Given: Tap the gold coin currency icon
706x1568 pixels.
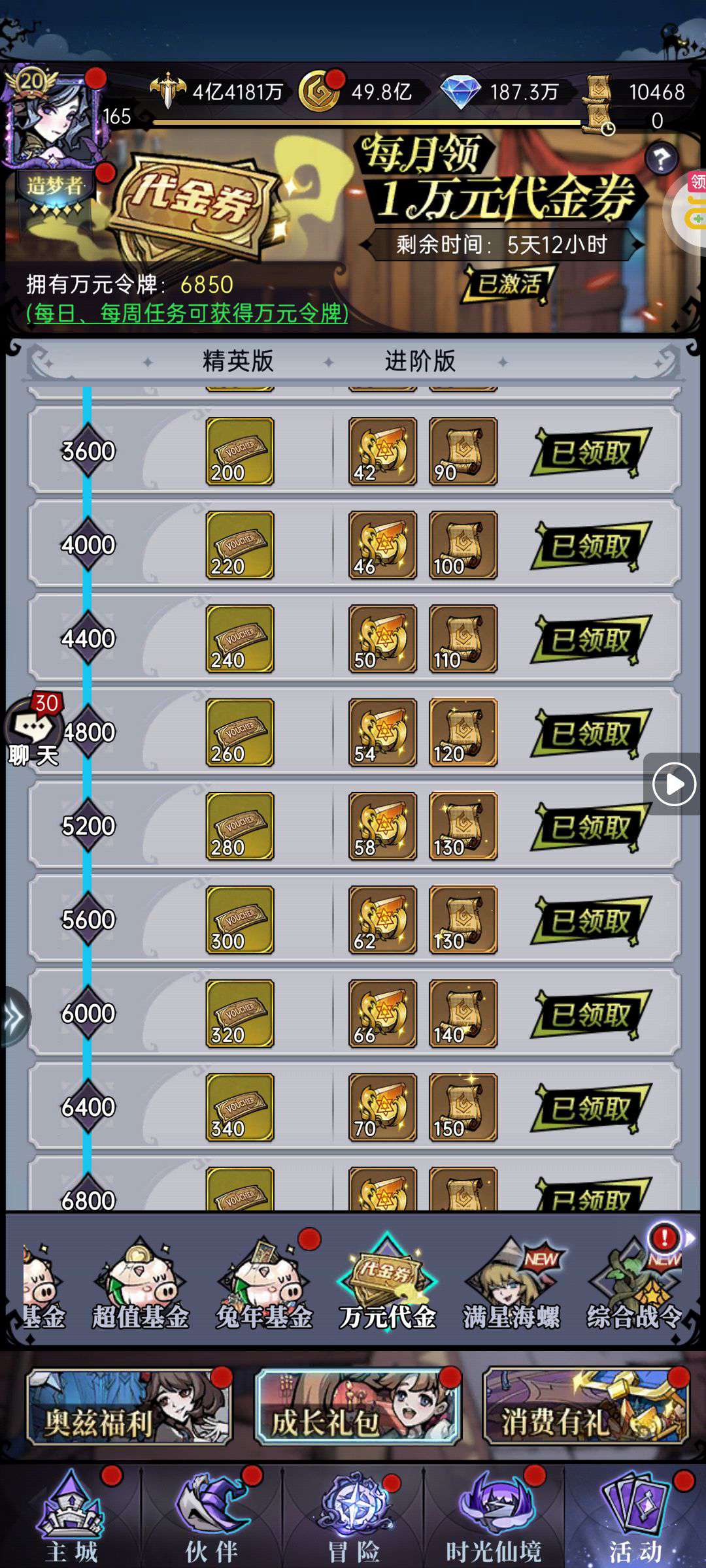Looking at the screenshot, I should tap(318, 92).
